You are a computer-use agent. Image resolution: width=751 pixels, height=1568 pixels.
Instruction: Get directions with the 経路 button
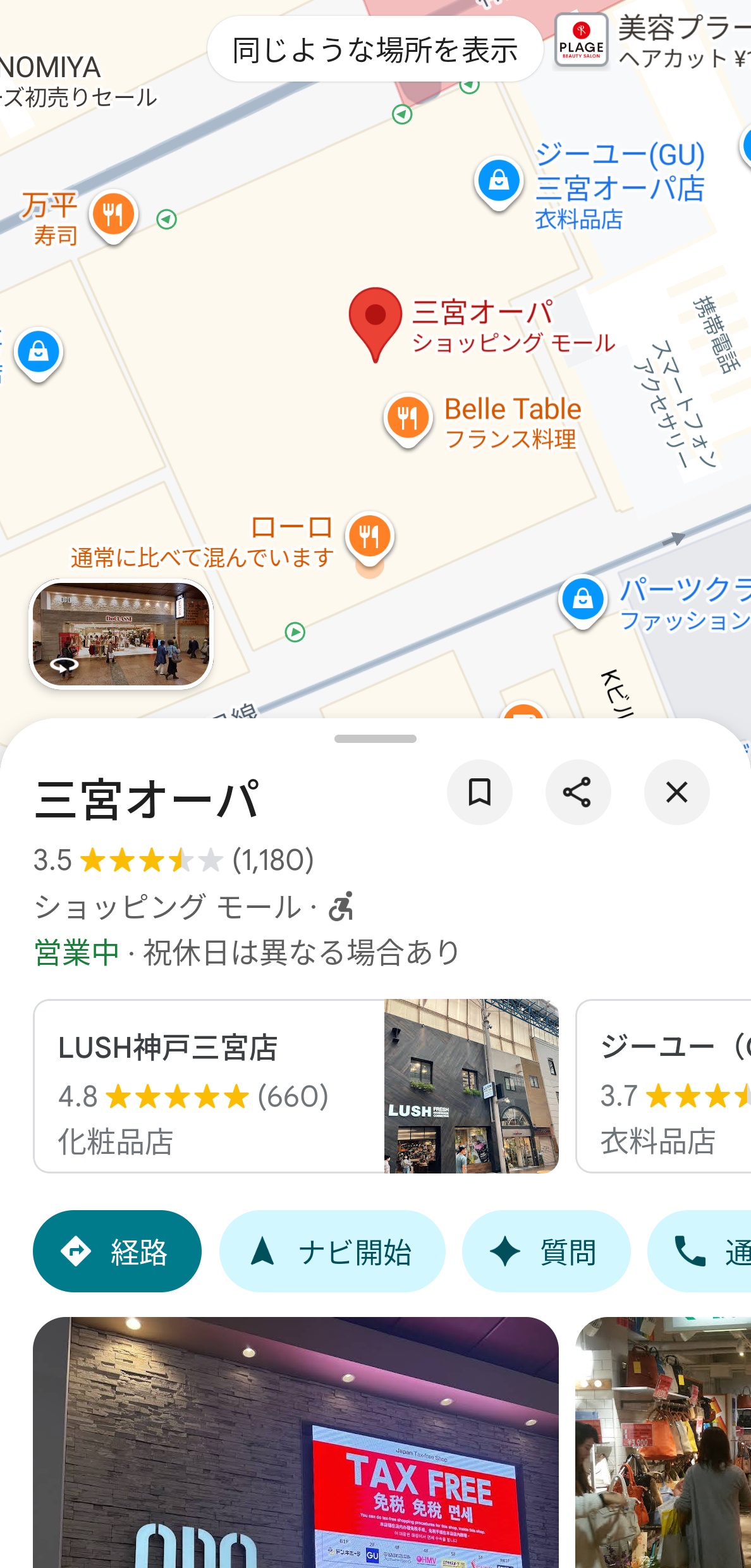(117, 1251)
